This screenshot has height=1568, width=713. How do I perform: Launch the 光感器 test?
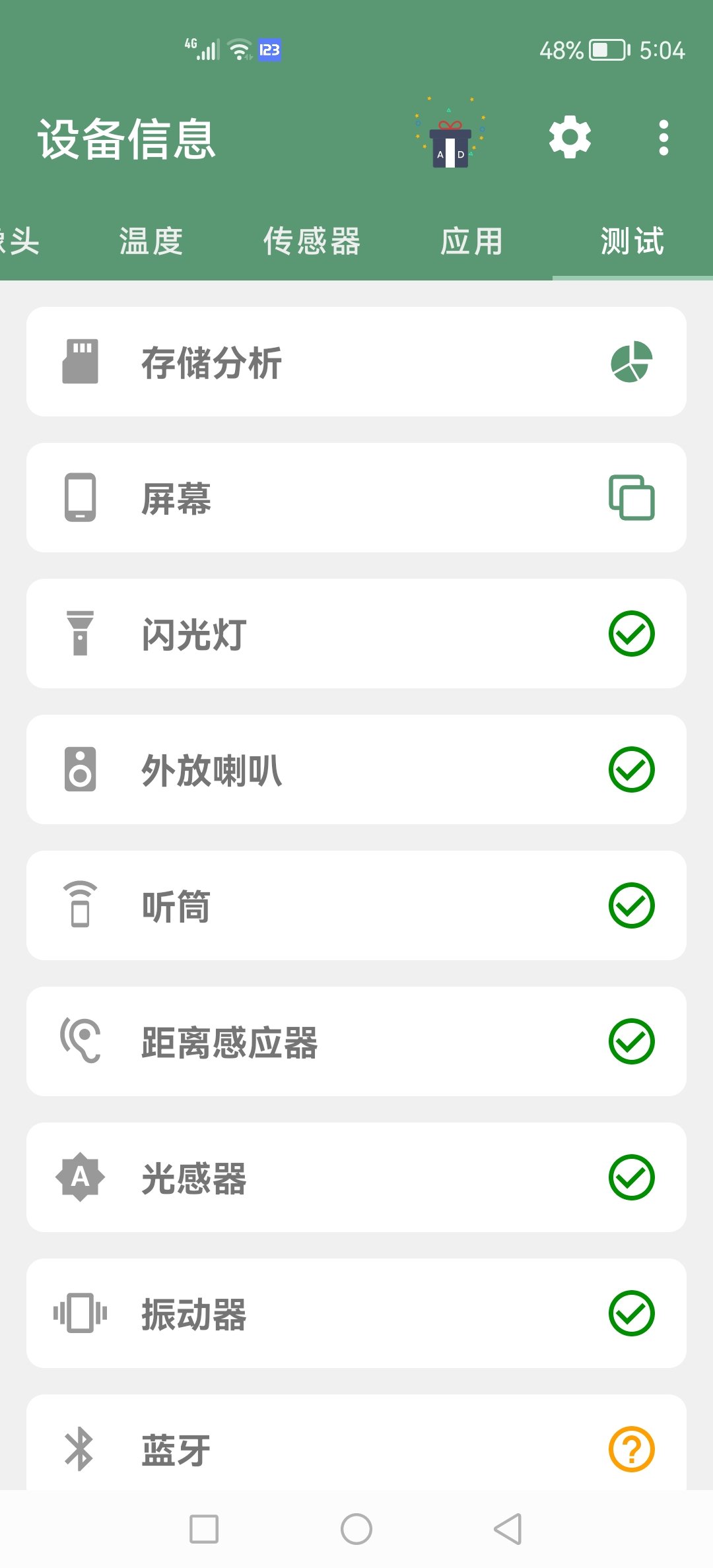[x=356, y=1177]
